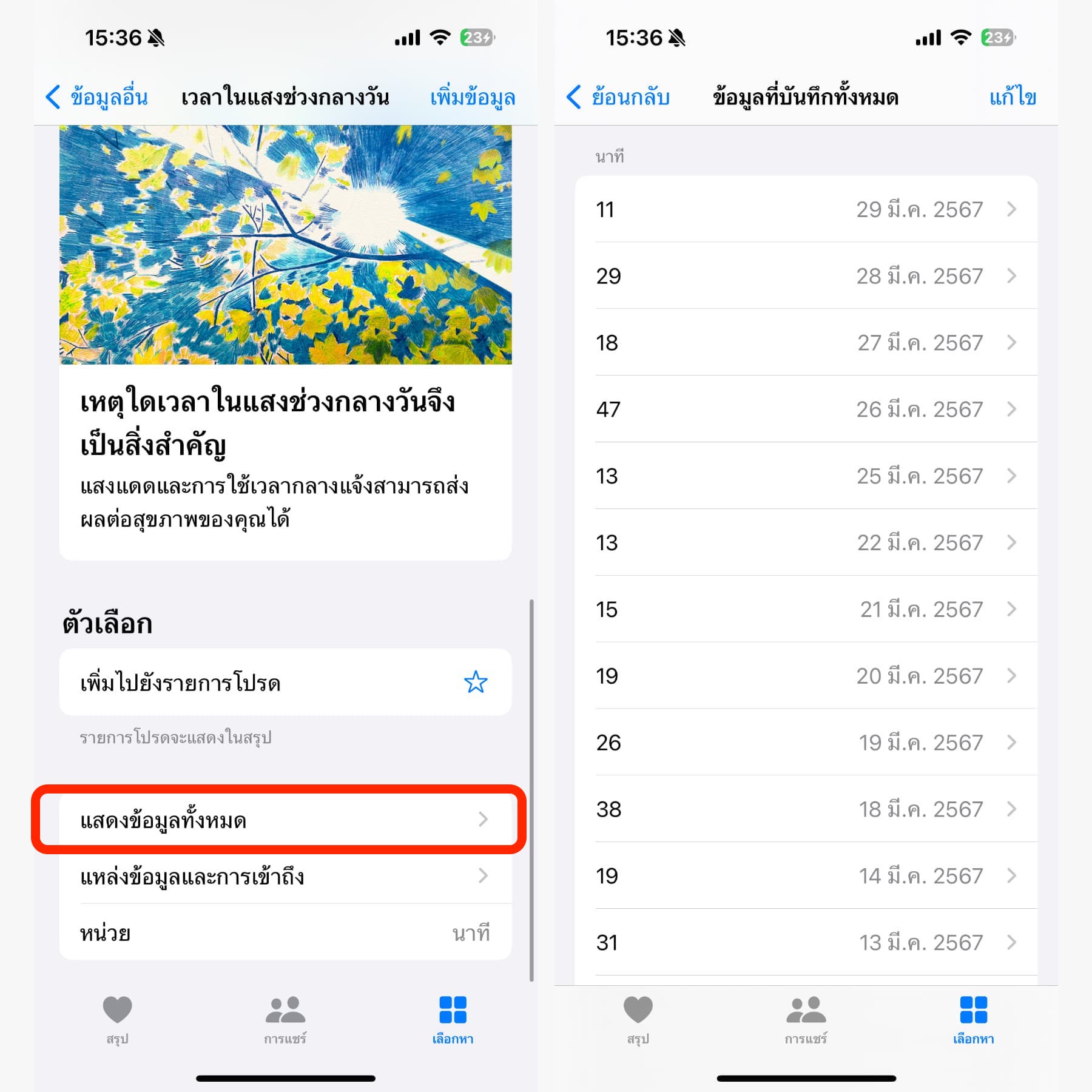The image size is (1092, 1092).
Task: View the 26 มี.ค. 2567 record
Action: pyautogui.click(x=806, y=410)
